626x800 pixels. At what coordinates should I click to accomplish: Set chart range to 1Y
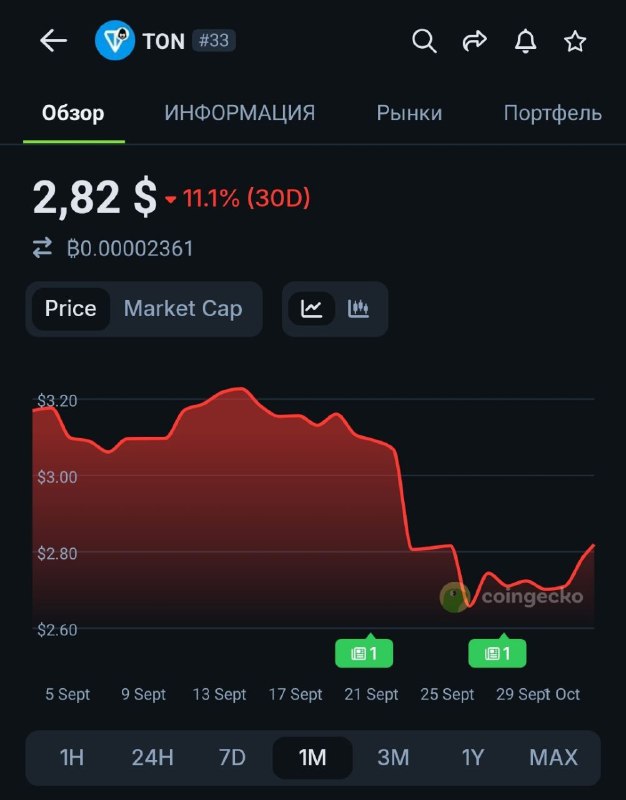click(473, 758)
